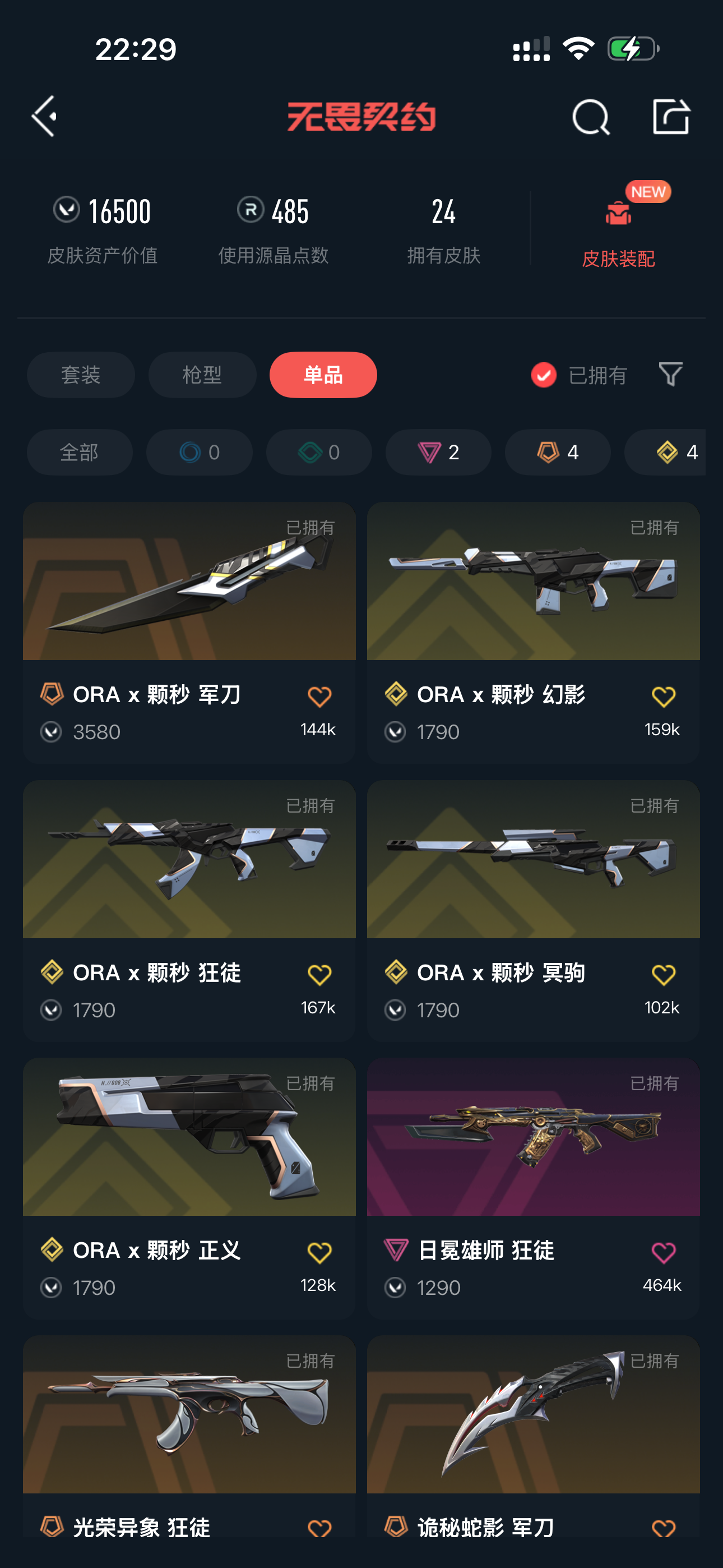Open the ORA x 颗秒 狂徒 skin card

(189, 883)
